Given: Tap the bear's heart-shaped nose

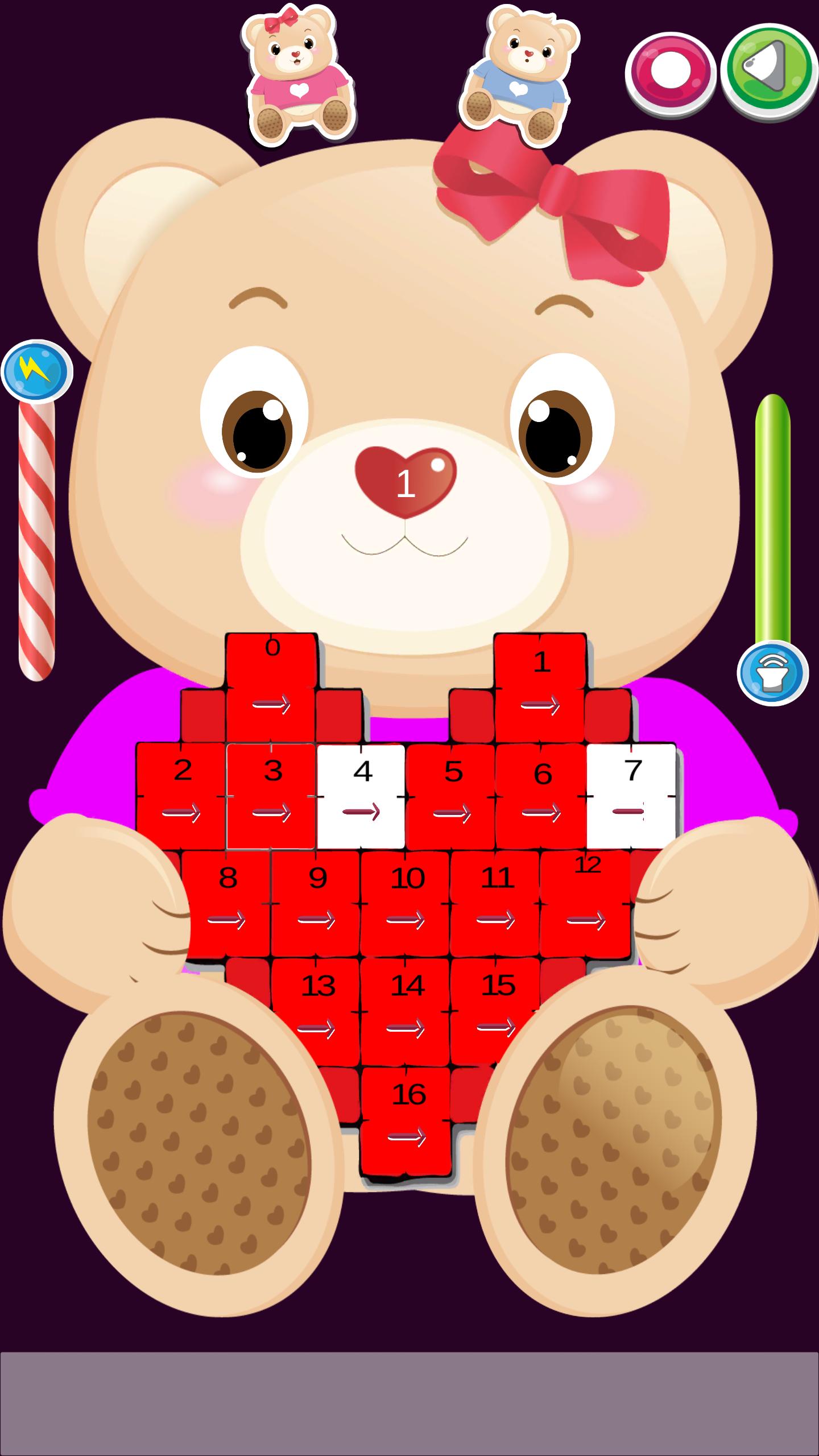Looking at the screenshot, I should (x=406, y=481).
